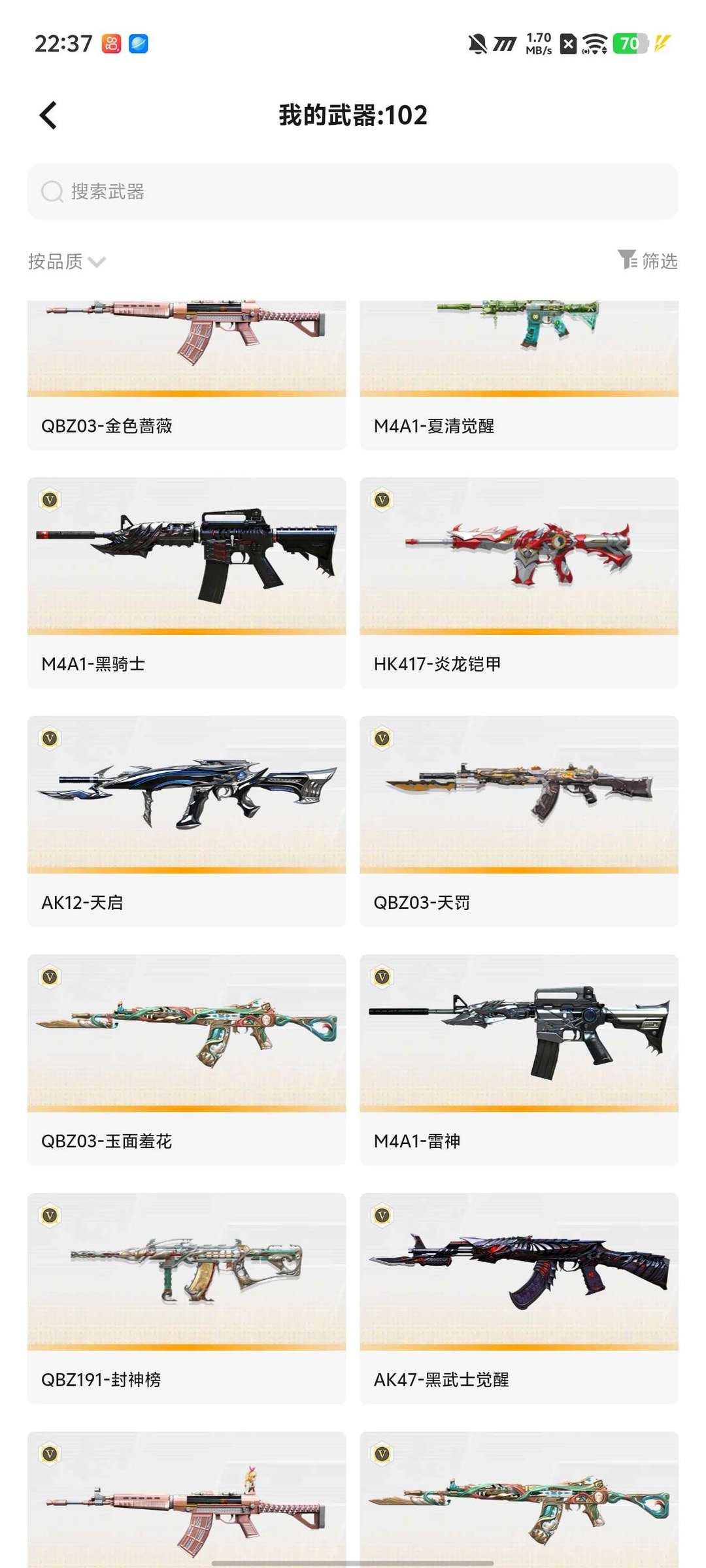The image size is (706, 1568).
Task: Open AK47-黑武士觉醒 weapon details
Action: click(519, 1298)
